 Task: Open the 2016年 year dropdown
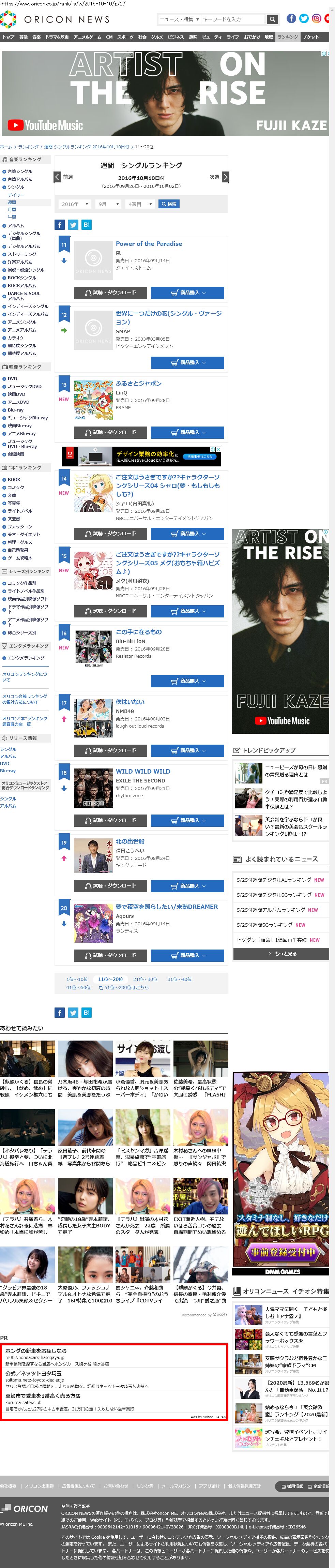tap(75, 205)
